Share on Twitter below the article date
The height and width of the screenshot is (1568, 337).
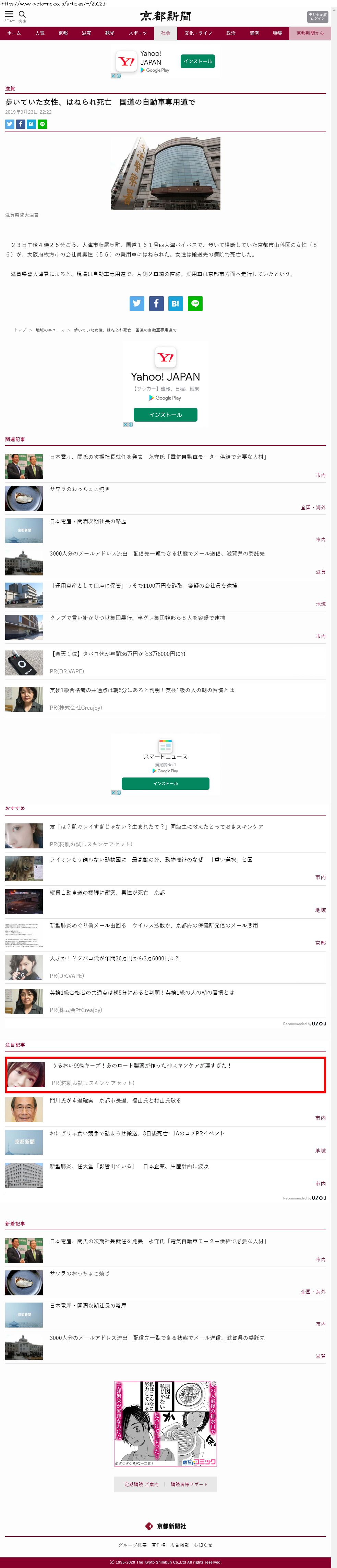point(10,124)
